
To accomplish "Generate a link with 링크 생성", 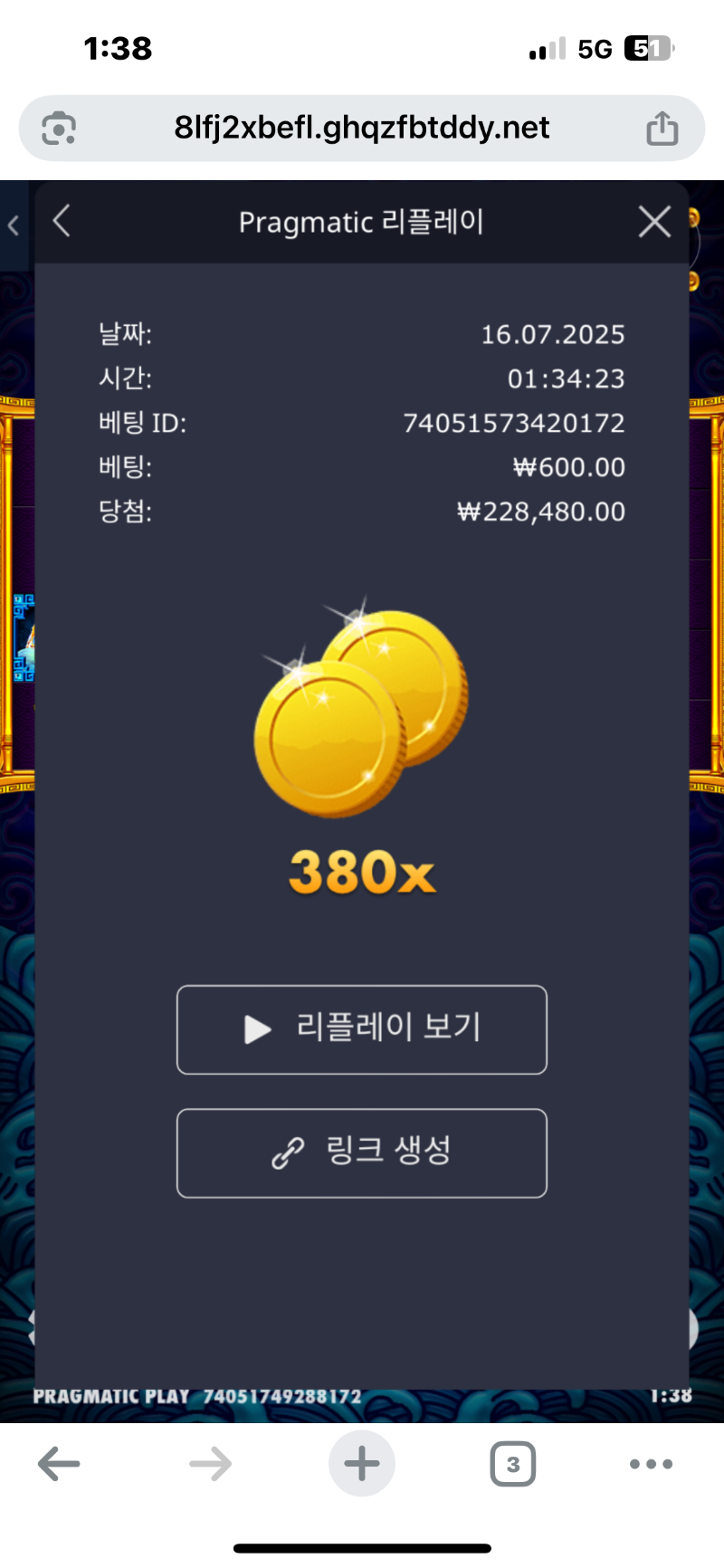I will [362, 1152].
